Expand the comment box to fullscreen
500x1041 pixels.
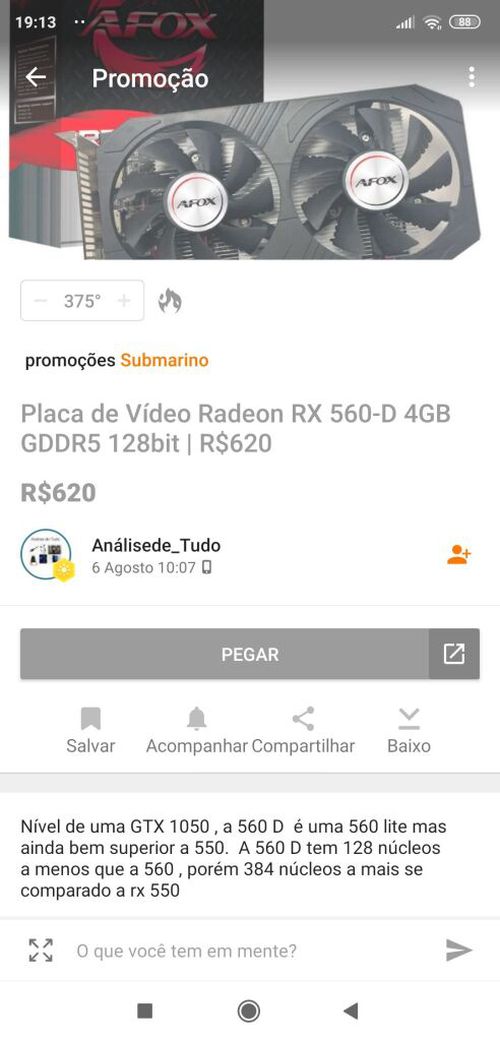click(x=41, y=950)
